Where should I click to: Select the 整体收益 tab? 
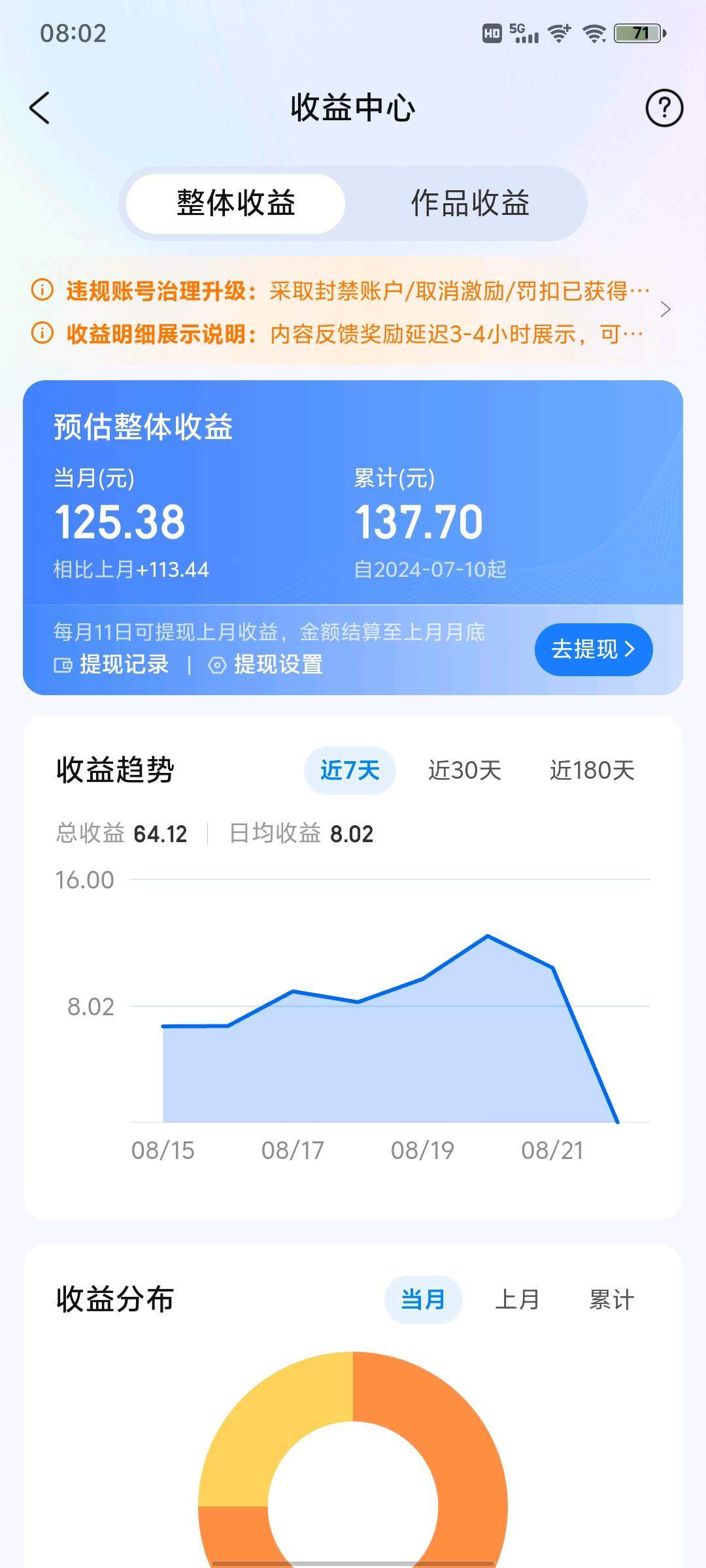[x=235, y=203]
